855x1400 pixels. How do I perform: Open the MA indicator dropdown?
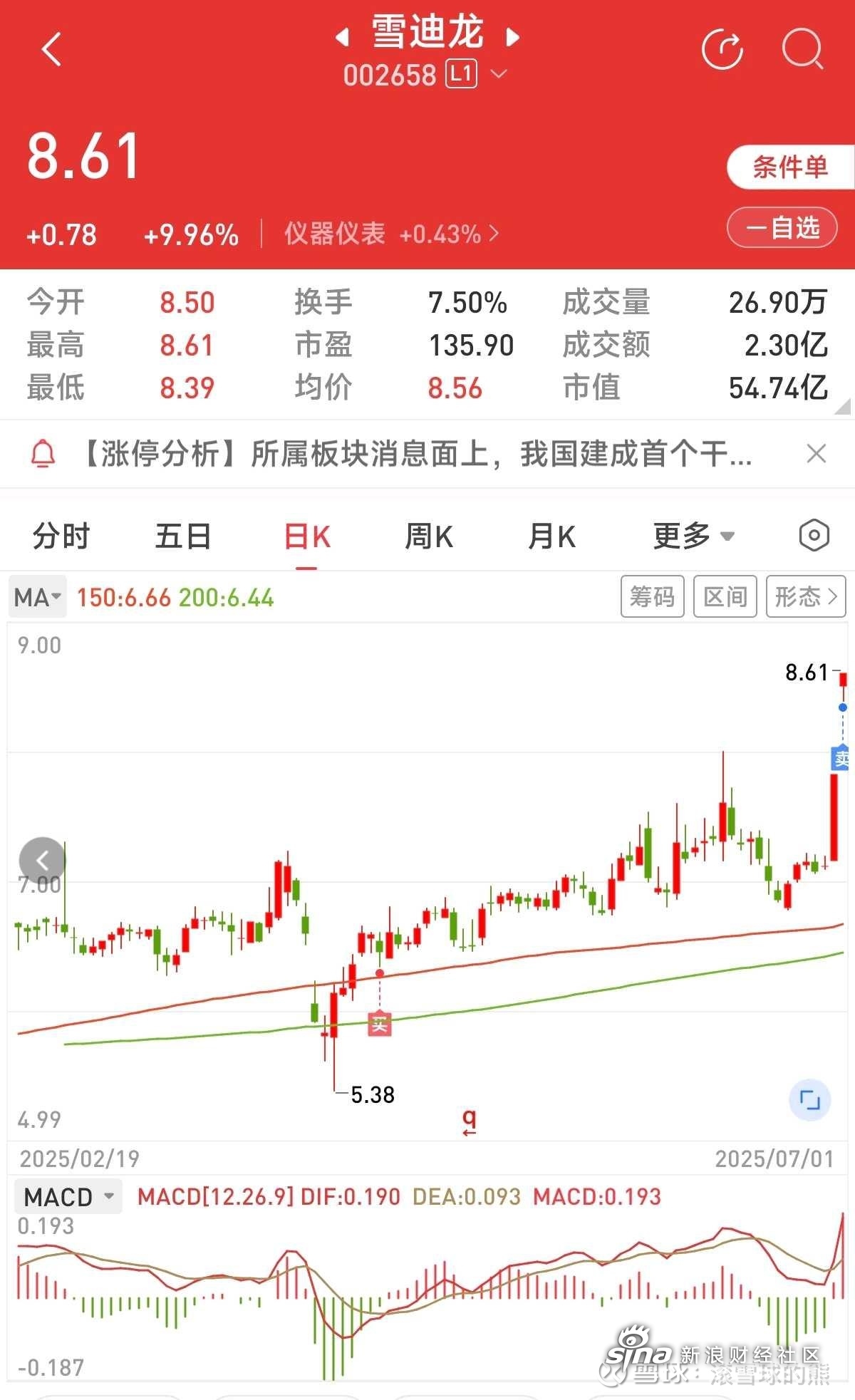38,597
